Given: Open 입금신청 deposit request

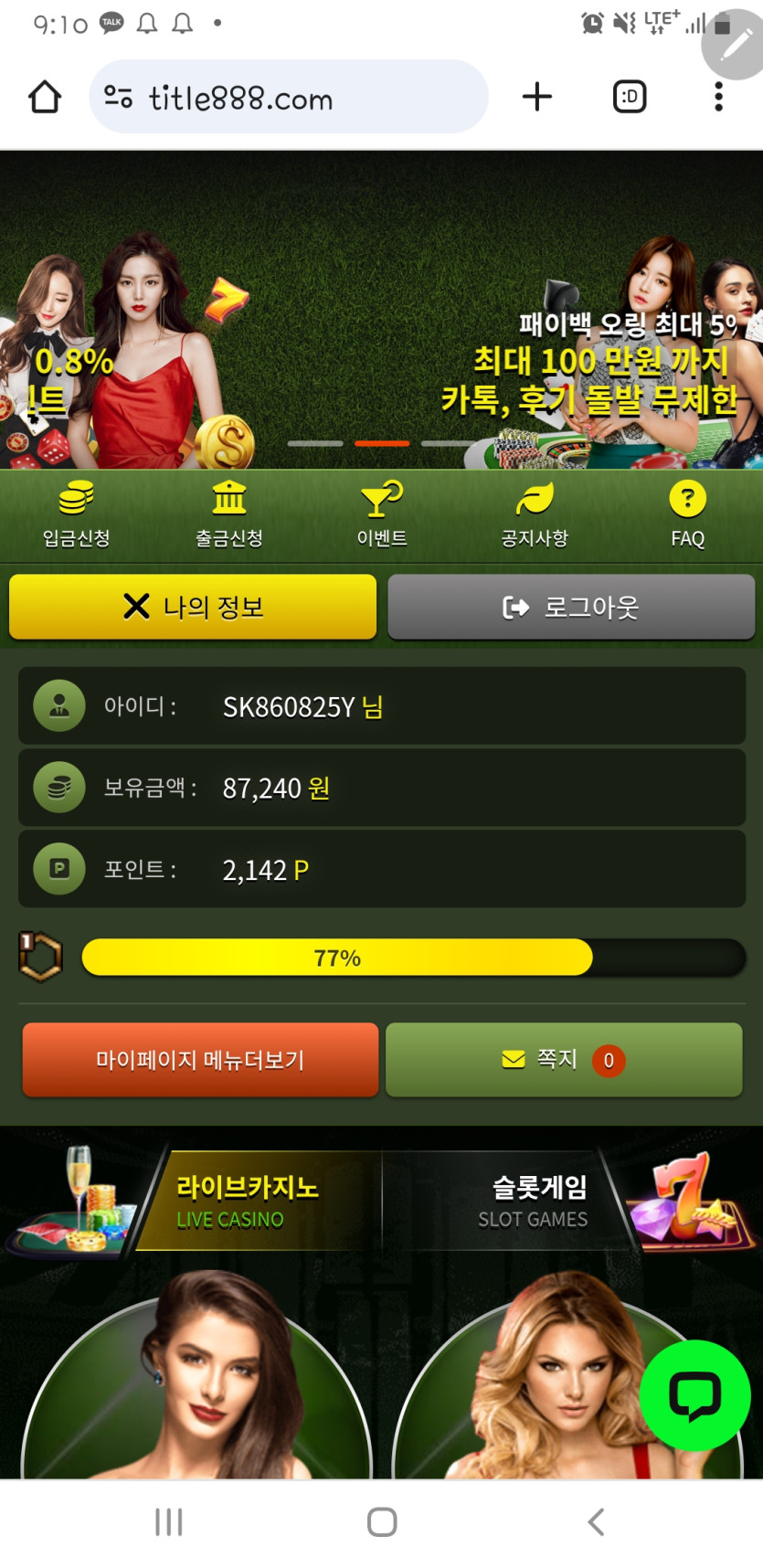Looking at the screenshot, I should point(77,515).
